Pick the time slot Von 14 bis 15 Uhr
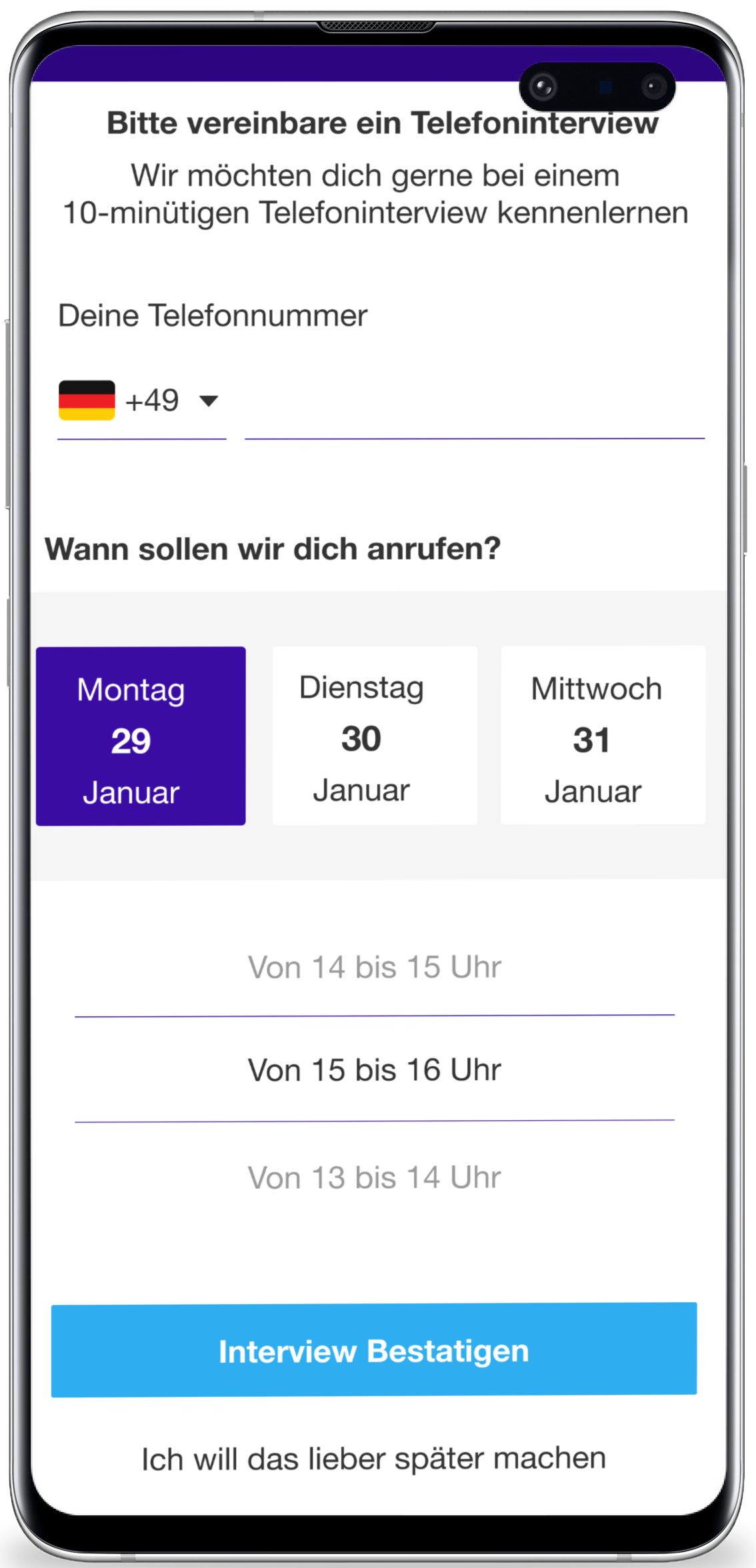 pos(375,967)
